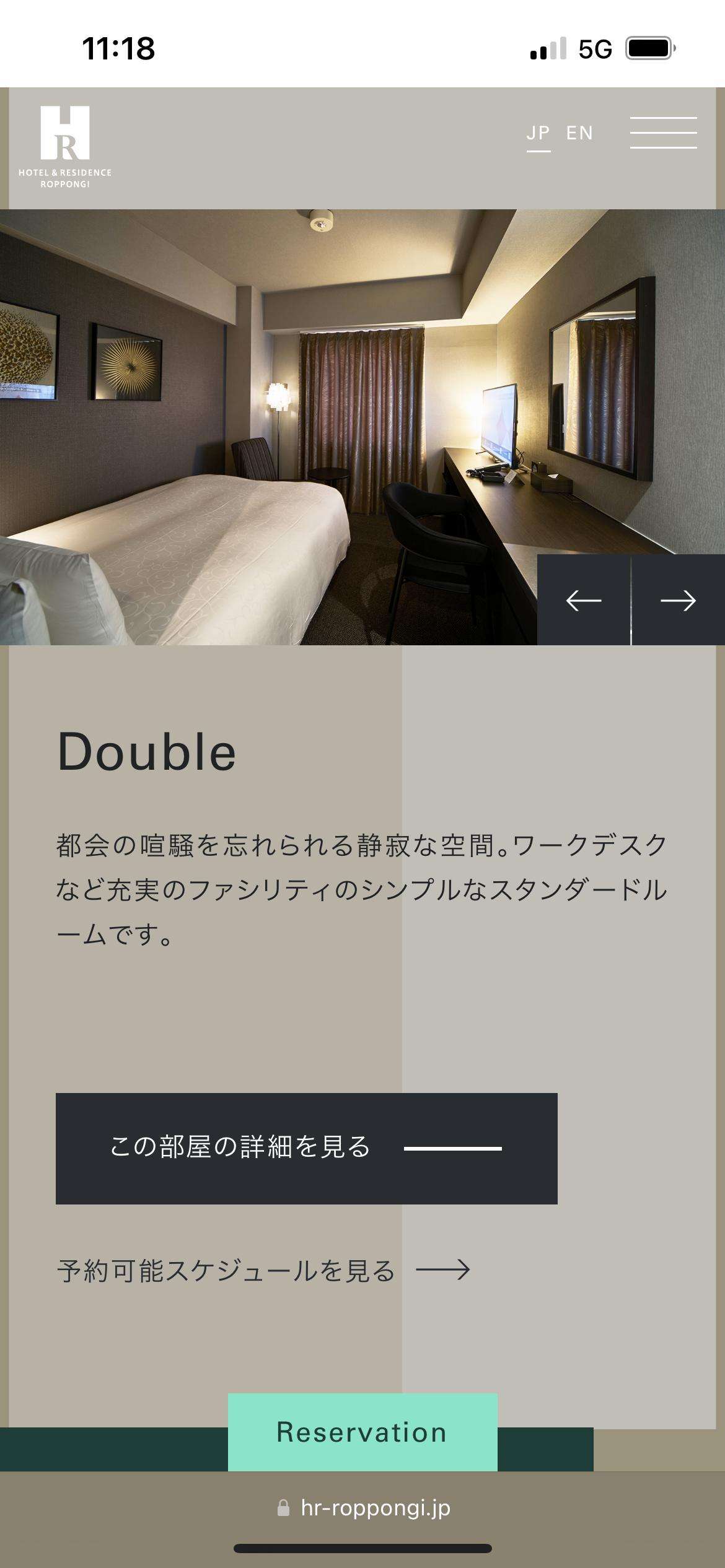The image size is (725, 1568).
Task: Show the previous room photo
Action: tap(584, 600)
